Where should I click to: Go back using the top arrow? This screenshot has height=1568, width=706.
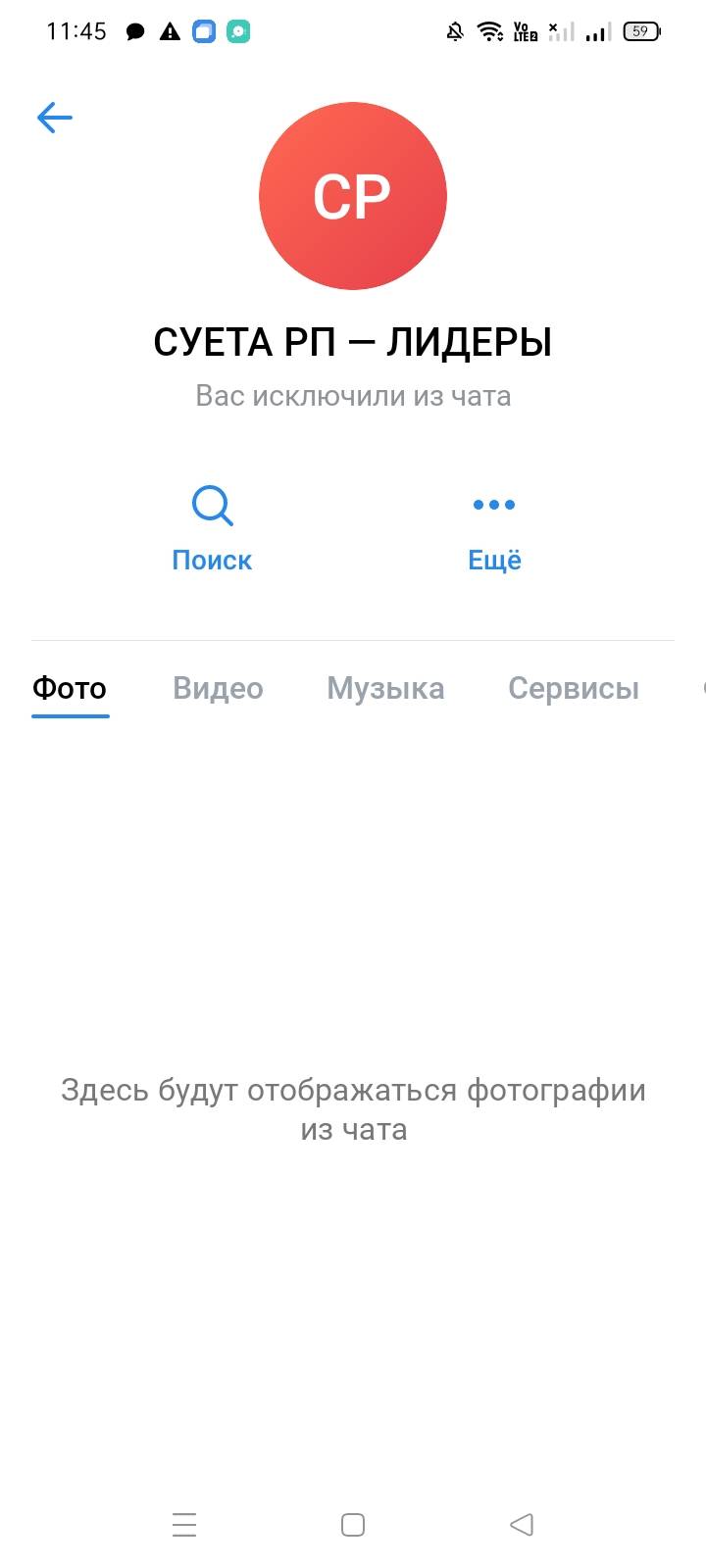55,119
